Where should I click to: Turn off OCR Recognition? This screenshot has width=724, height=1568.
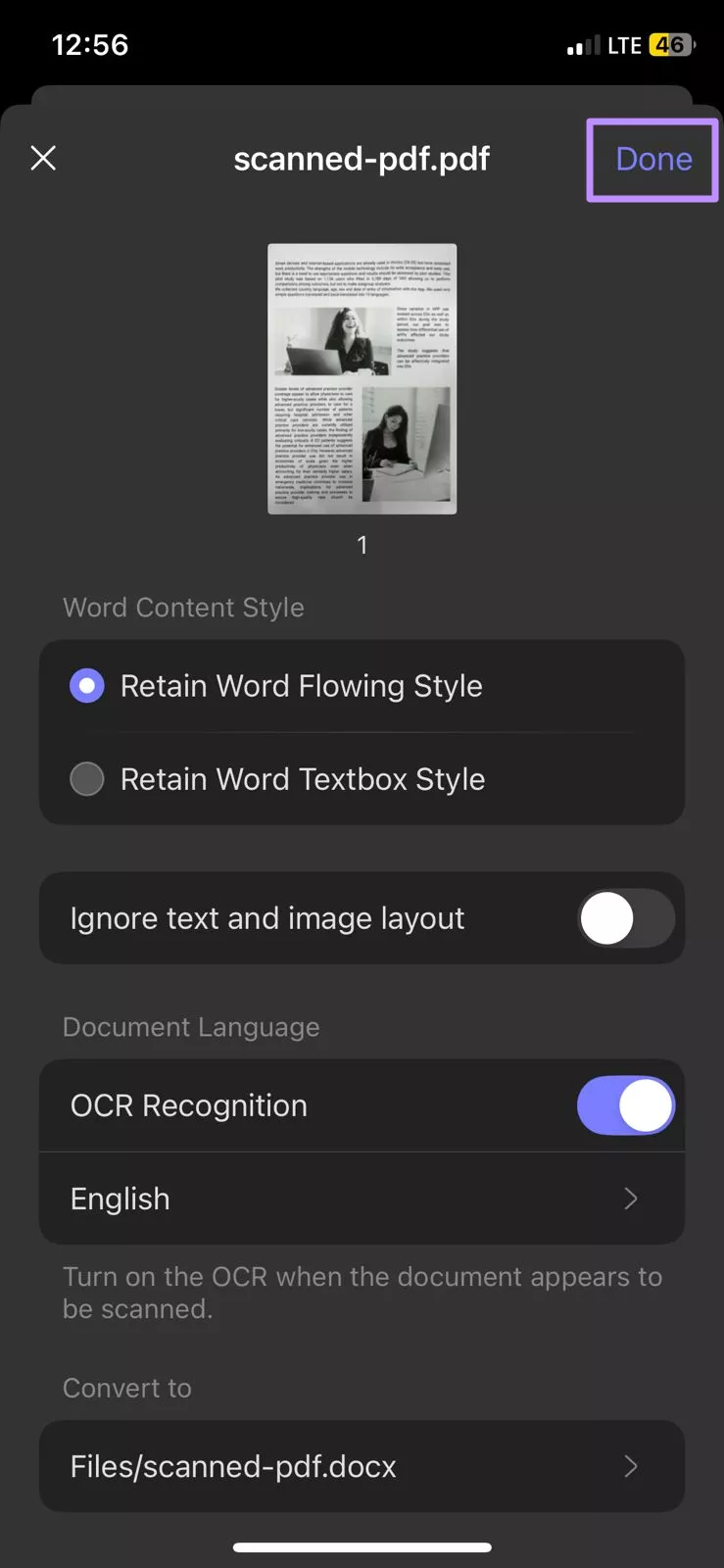click(x=625, y=1105)
